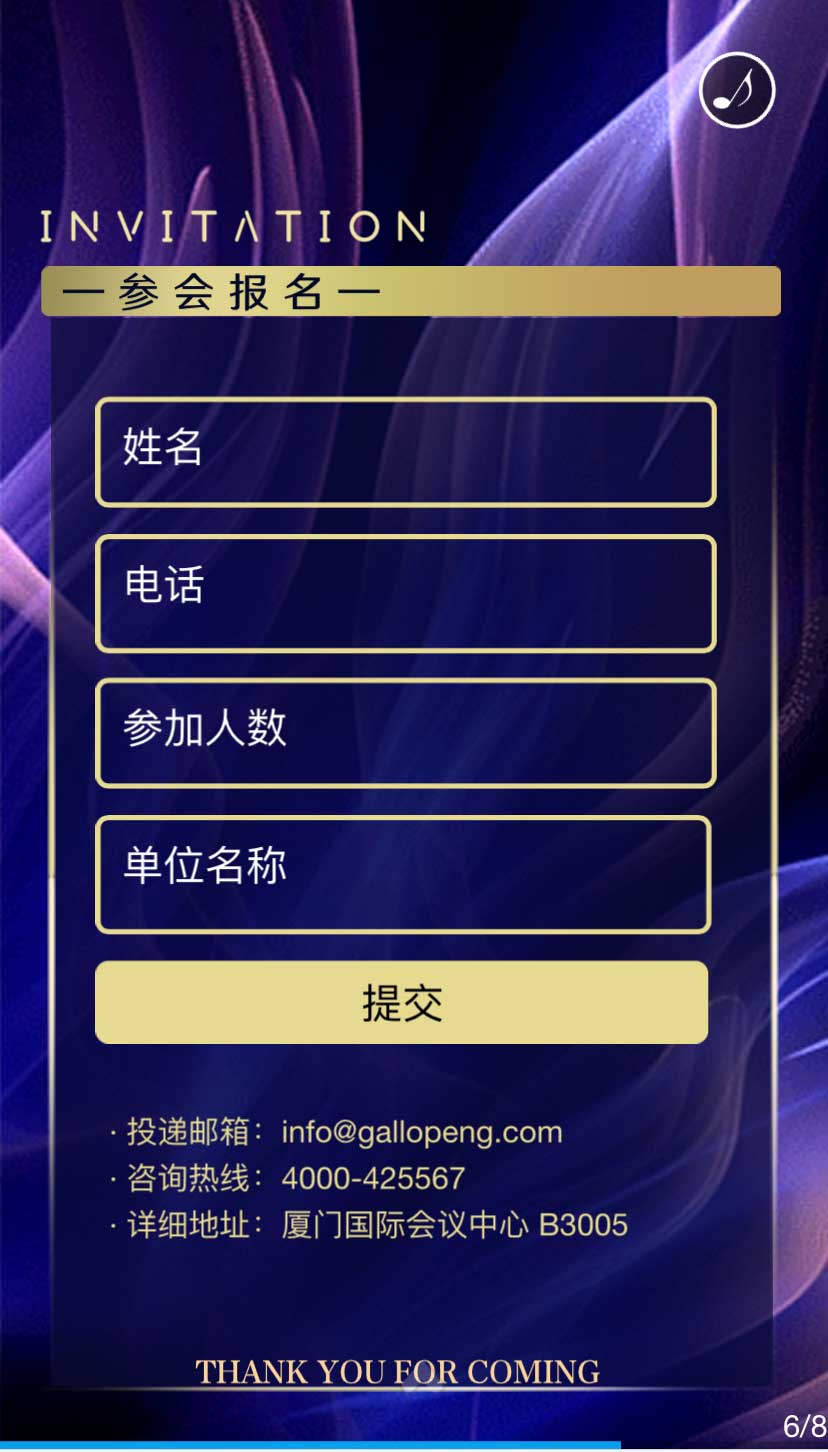Tap the 单位名称 organization field
This screenshot has height=1452, width=828.
pyautogui.click(x=402, y=873)
